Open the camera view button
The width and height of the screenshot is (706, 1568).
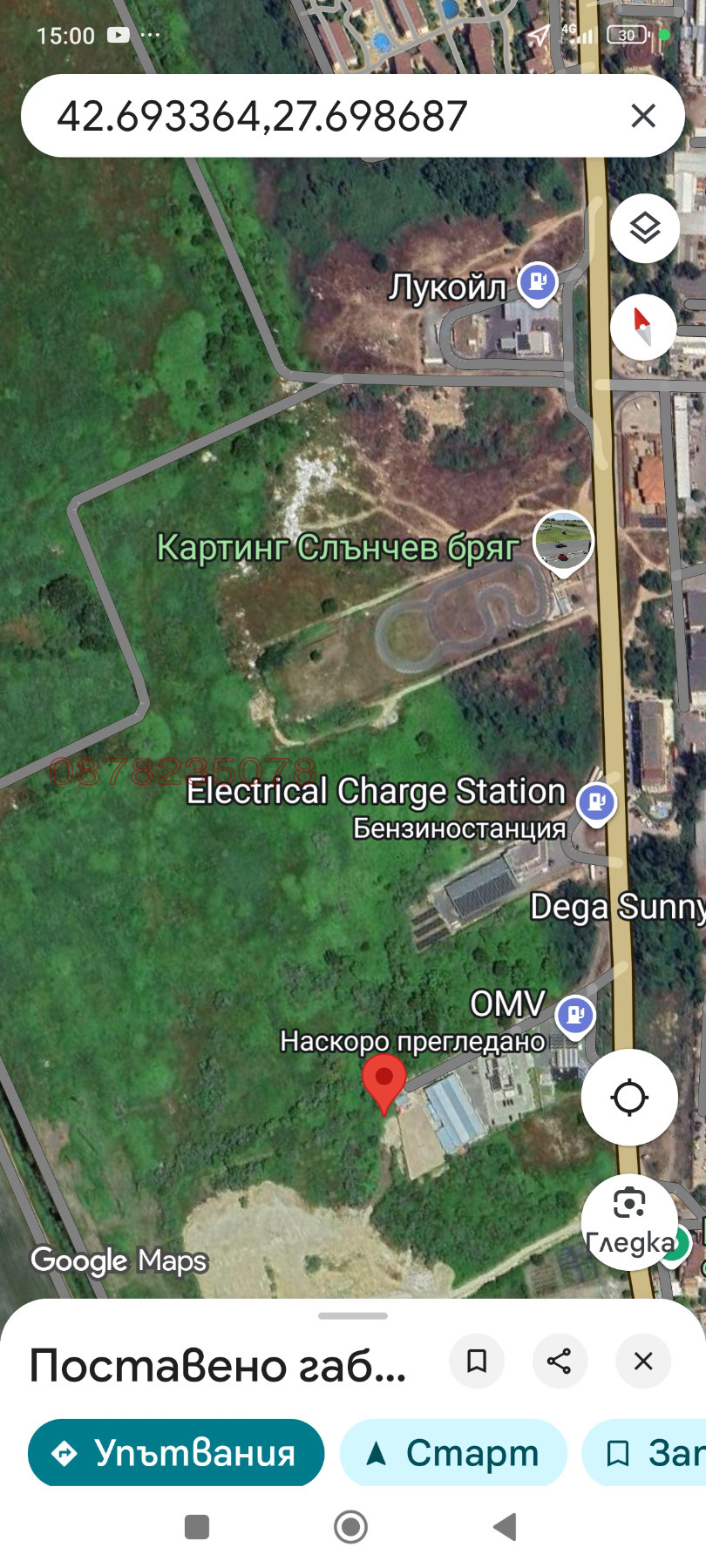629,1220
